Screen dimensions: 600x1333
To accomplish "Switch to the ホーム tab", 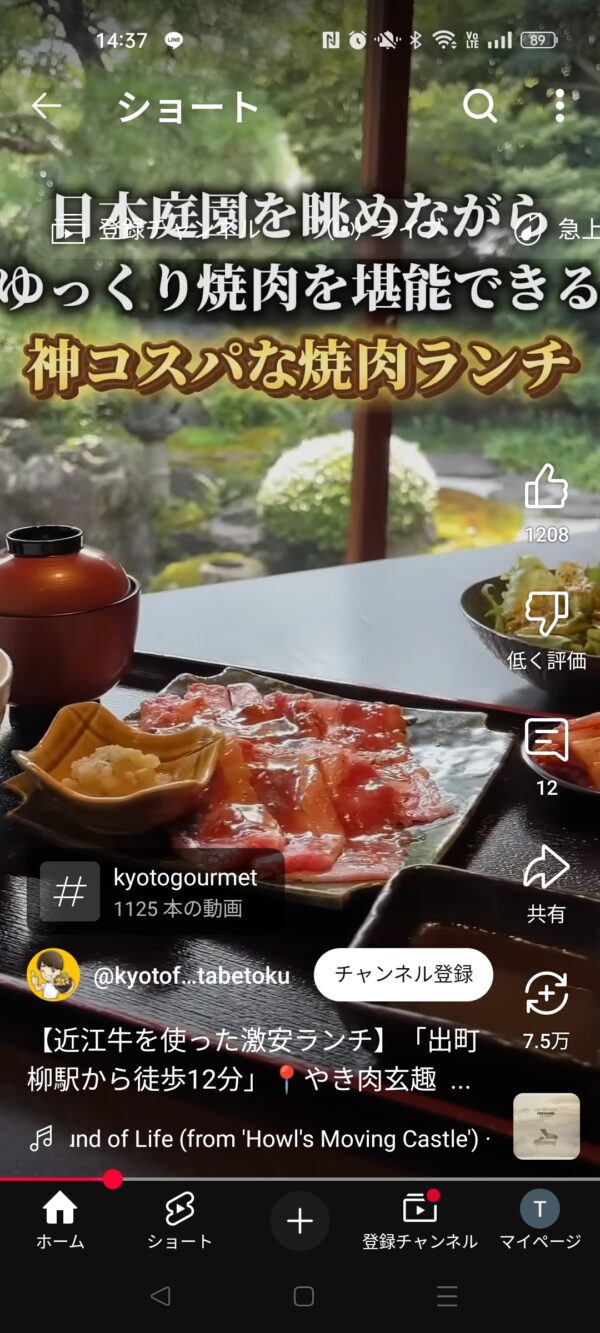I will [x=60, y=1221].
